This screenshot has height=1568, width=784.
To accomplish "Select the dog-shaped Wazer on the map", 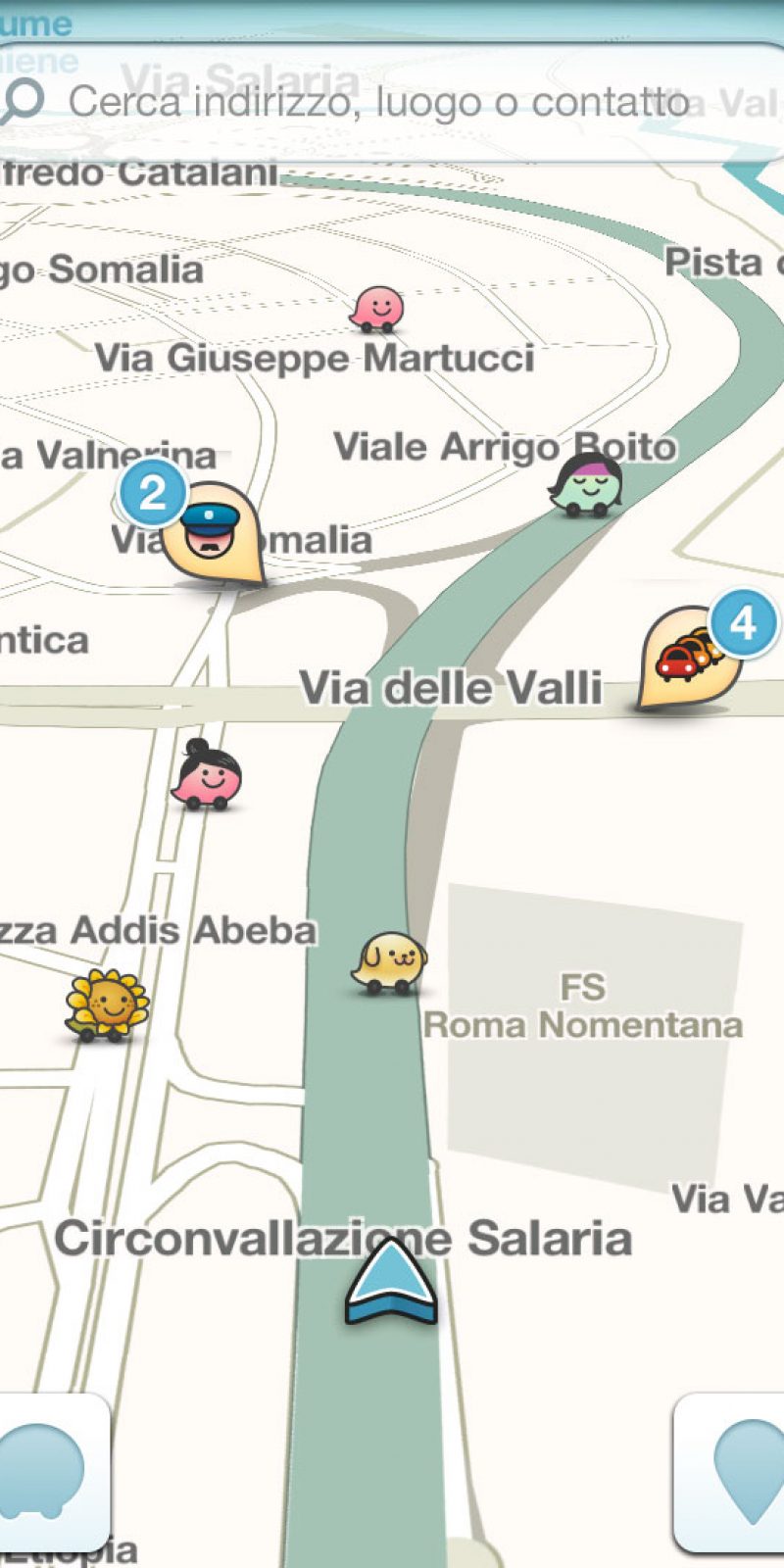I will click(390, 961).
